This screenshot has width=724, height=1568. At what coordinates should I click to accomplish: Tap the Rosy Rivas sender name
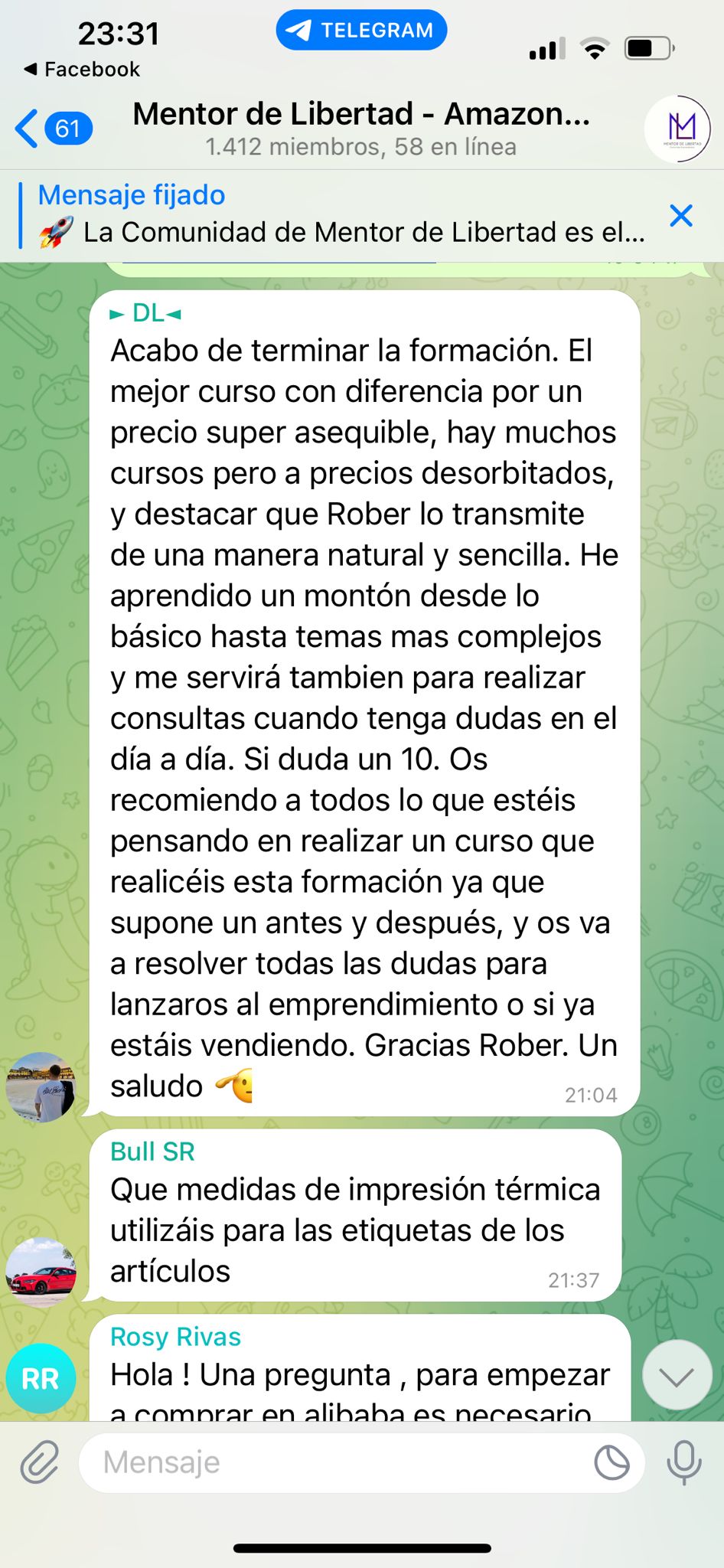pos(175,1337)
